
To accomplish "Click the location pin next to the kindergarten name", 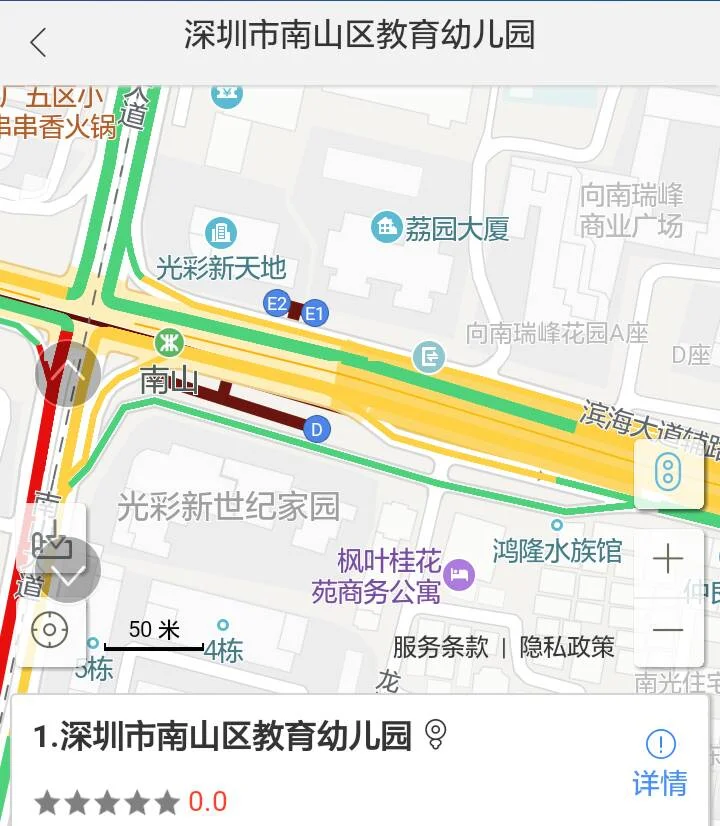I will [433, 734].
